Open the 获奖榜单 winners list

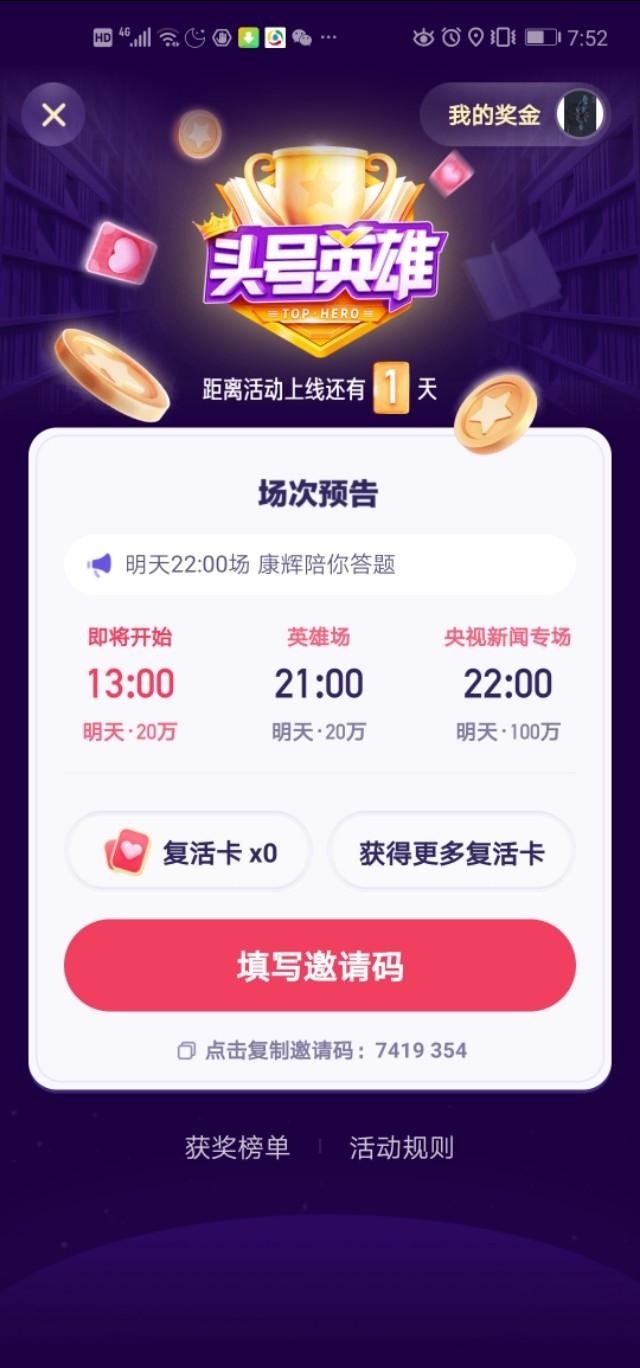click(237, 1147)
